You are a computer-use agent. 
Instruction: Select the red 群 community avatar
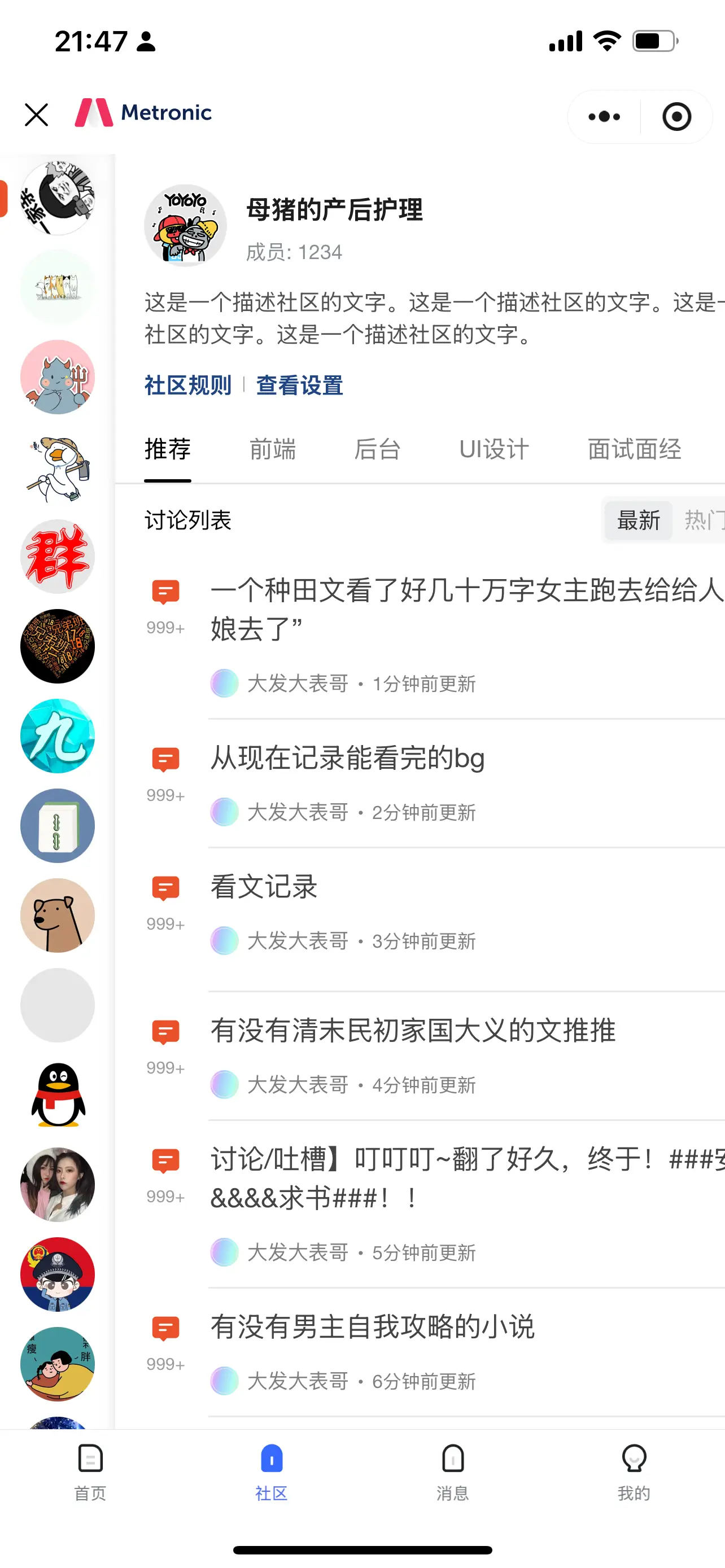click(x=58, y=557)
